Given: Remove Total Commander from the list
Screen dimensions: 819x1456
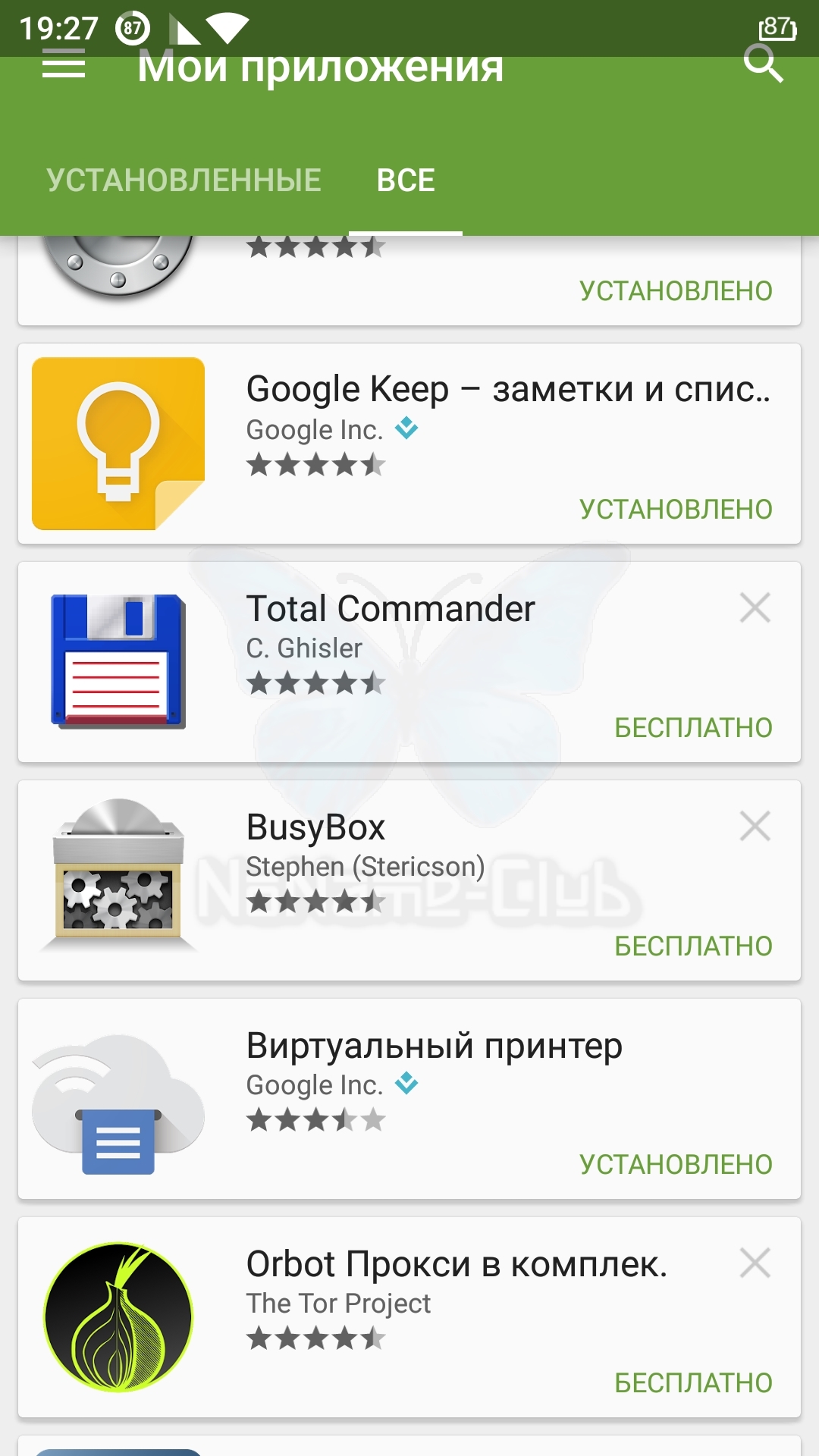Looking at the screenshot, I should pyautogui.click(x=755, y=608).
